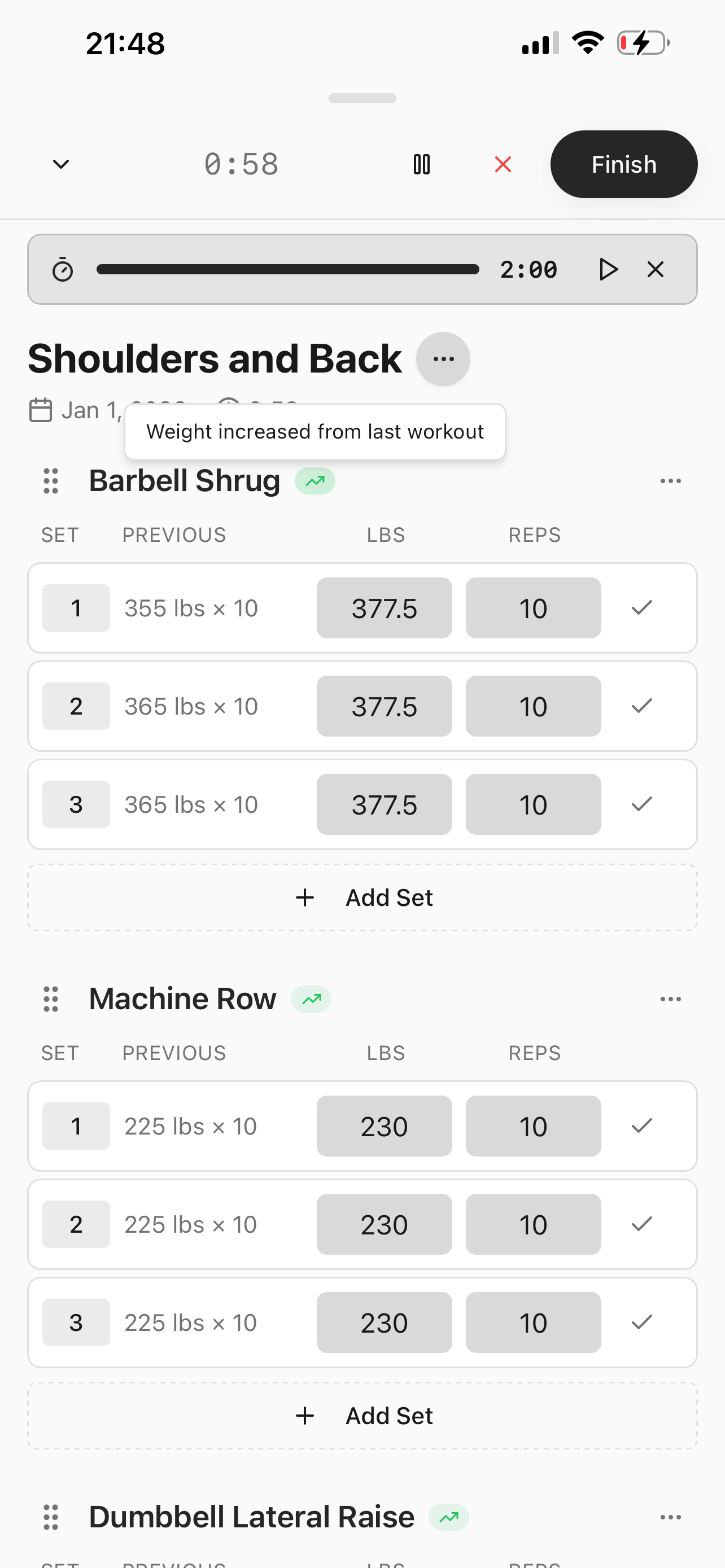The width and height of the screenshot is (725, 1568).
Task: Dismiss the rest timer with its X
Action: (x=655, y=269)
